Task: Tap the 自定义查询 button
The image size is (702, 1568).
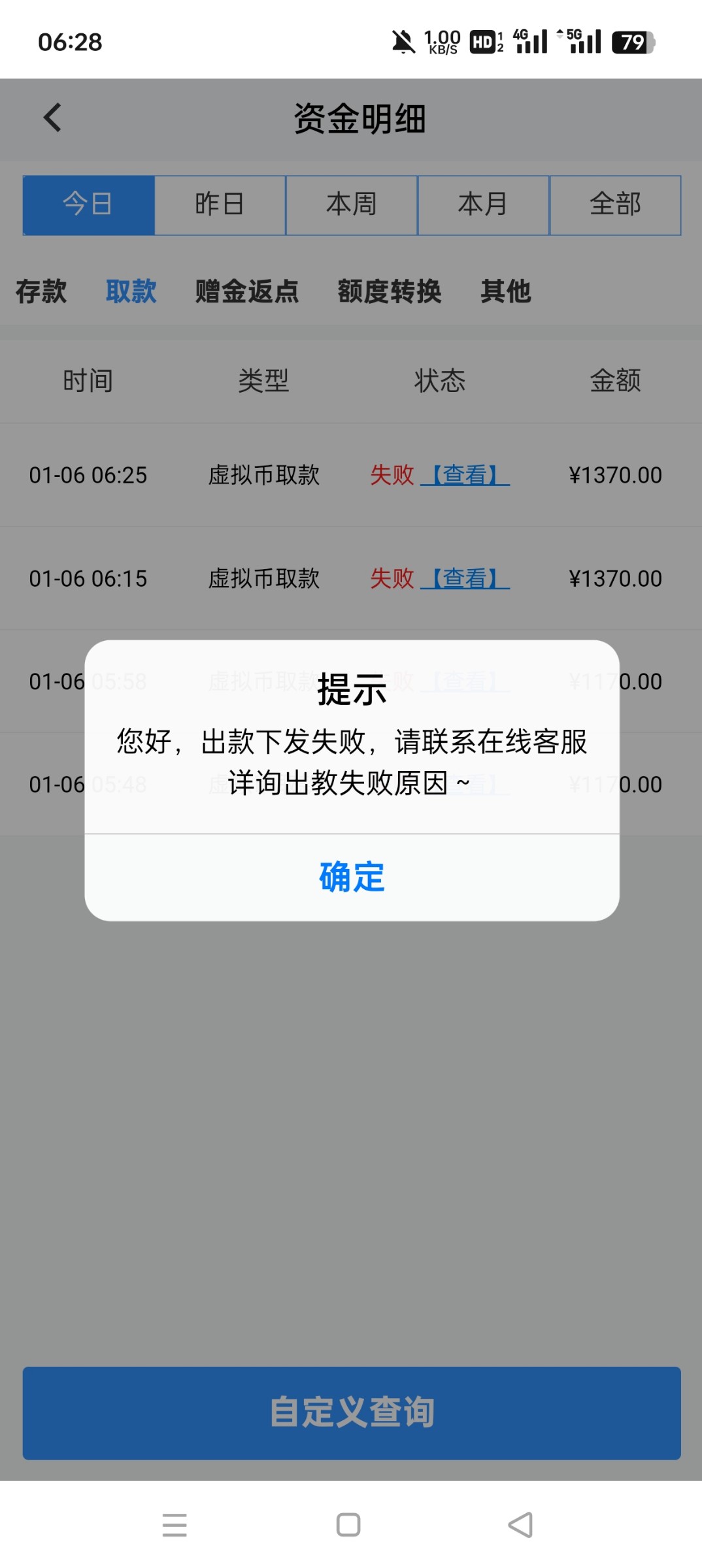Action: (x=352, y=1413)
